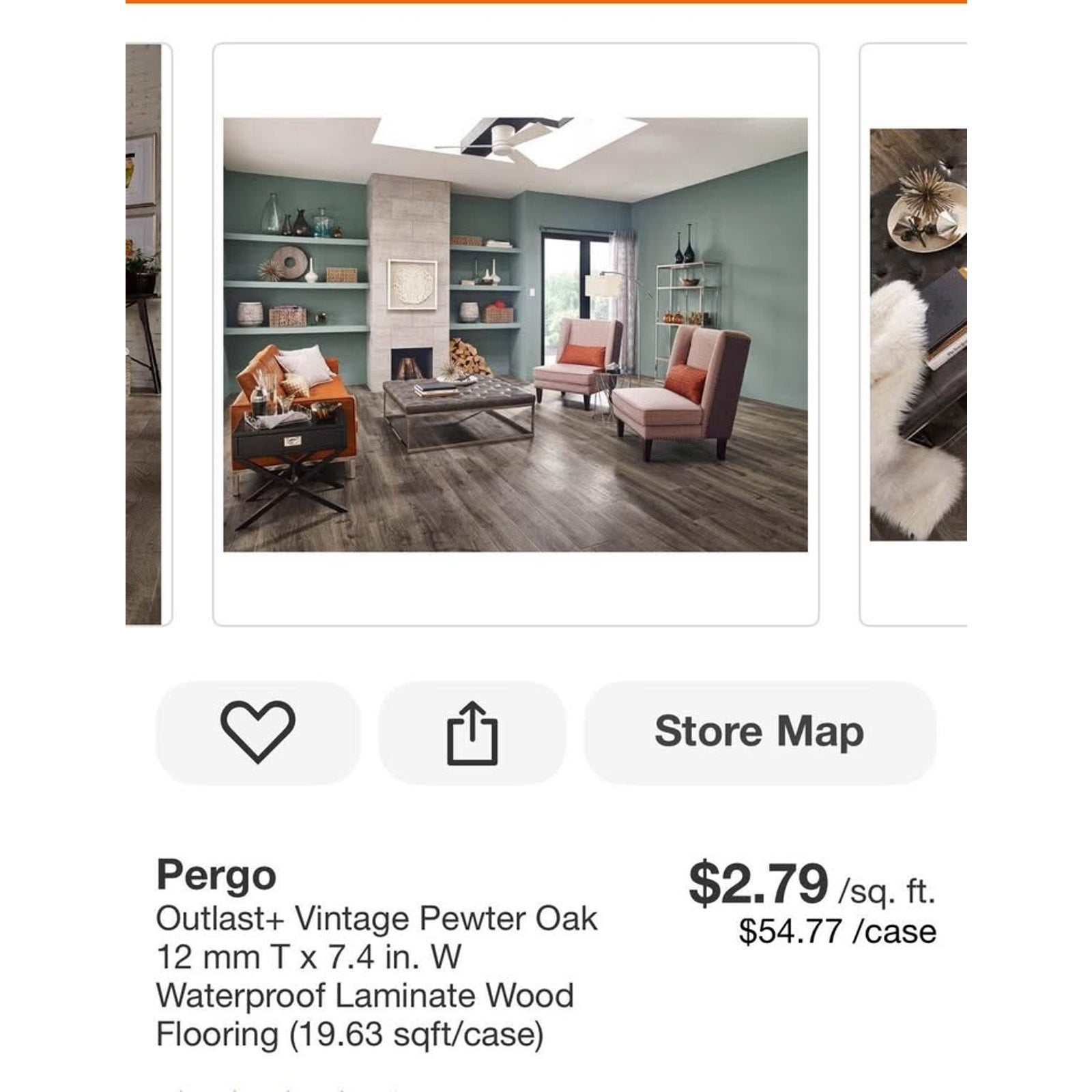The height and width of the screenshot is (1092, 1092).
Task: Save the Pergo flooring to favorites
Action: [257, 732]
